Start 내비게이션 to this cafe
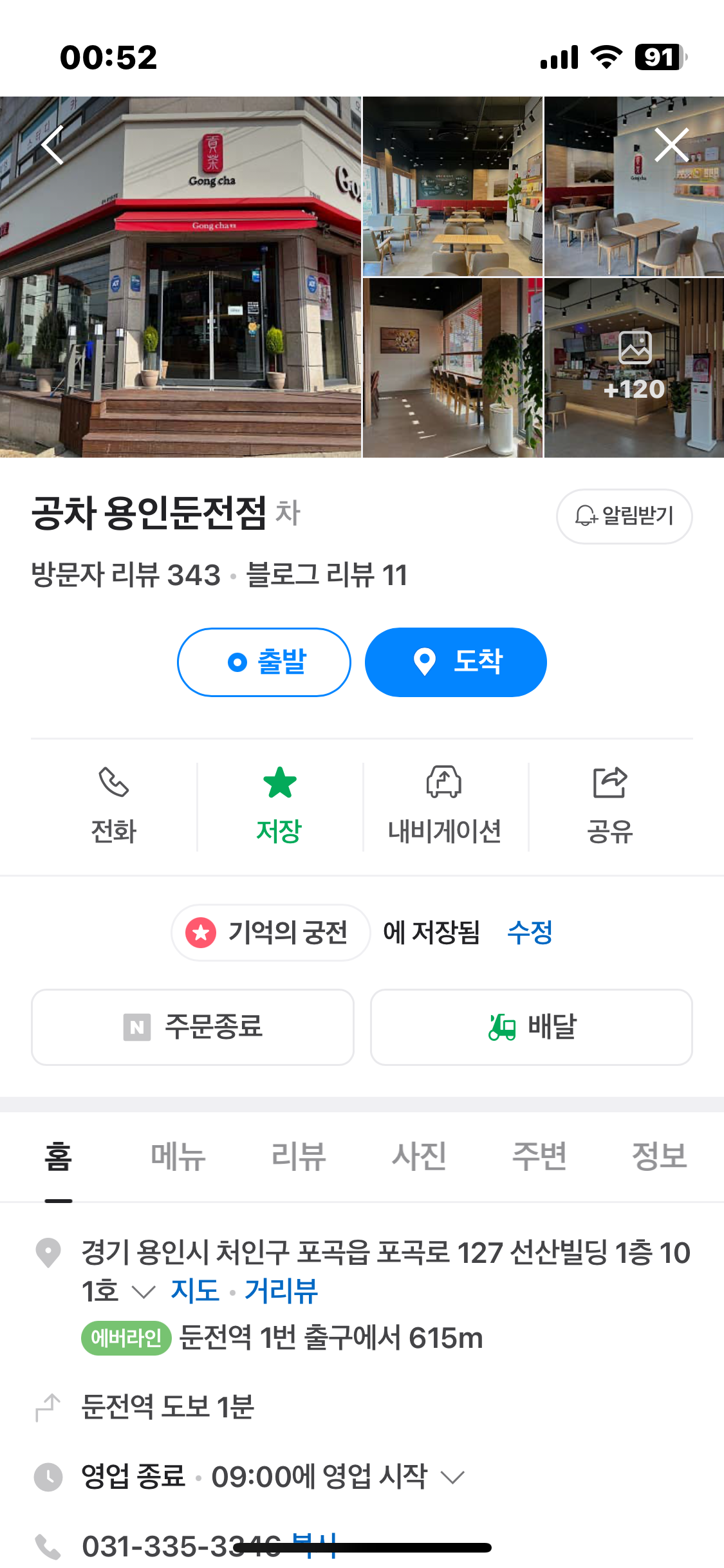Viewport: 724px width, 1568px height. [445, 806]
